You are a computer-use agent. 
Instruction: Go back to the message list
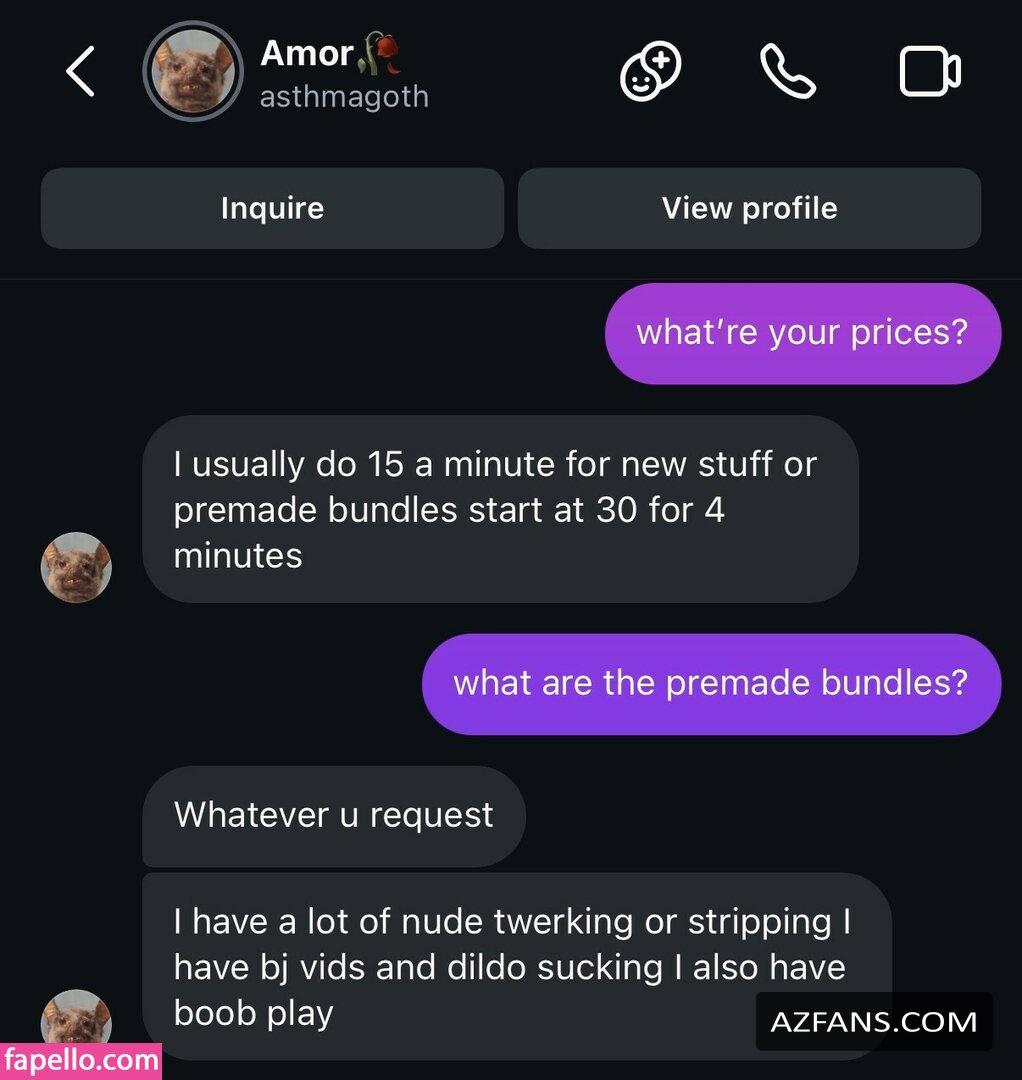pyautogui.click(x=80, y=73)
